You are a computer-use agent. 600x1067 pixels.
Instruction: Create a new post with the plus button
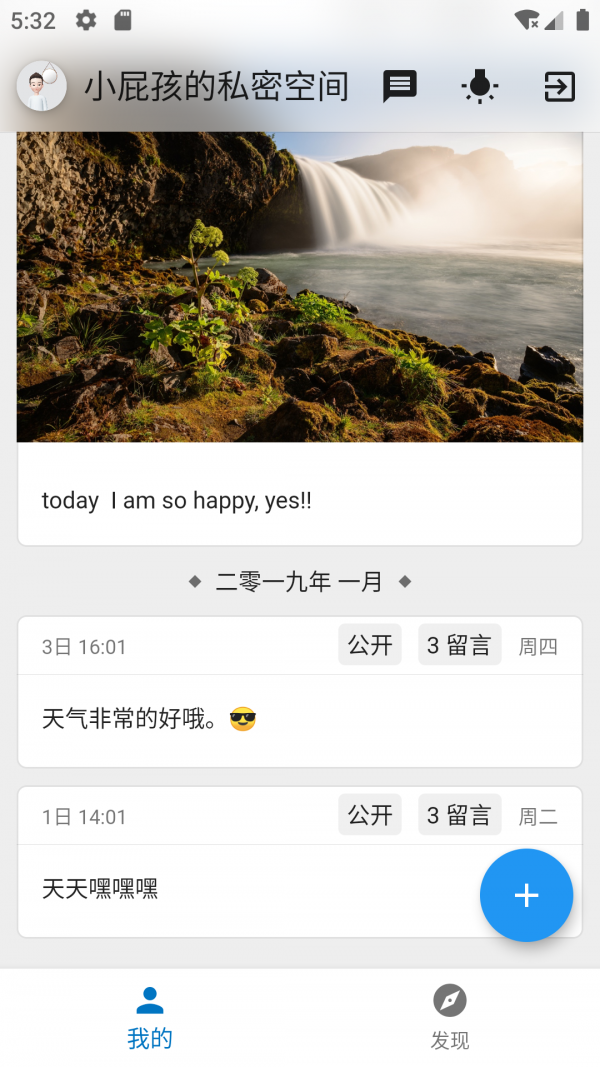click(x=527, y=896)
